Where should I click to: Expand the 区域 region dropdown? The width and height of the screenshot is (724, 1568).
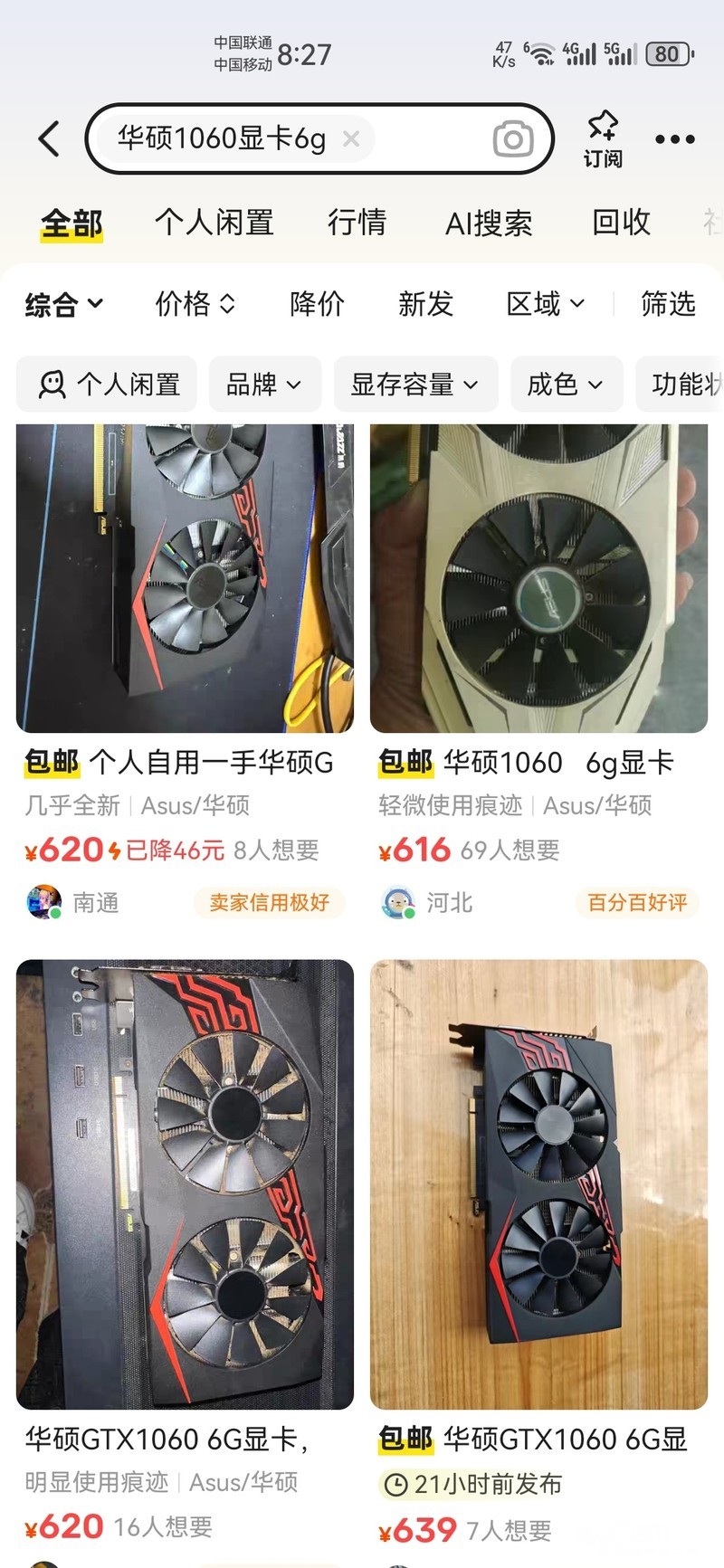coord(546,304)
